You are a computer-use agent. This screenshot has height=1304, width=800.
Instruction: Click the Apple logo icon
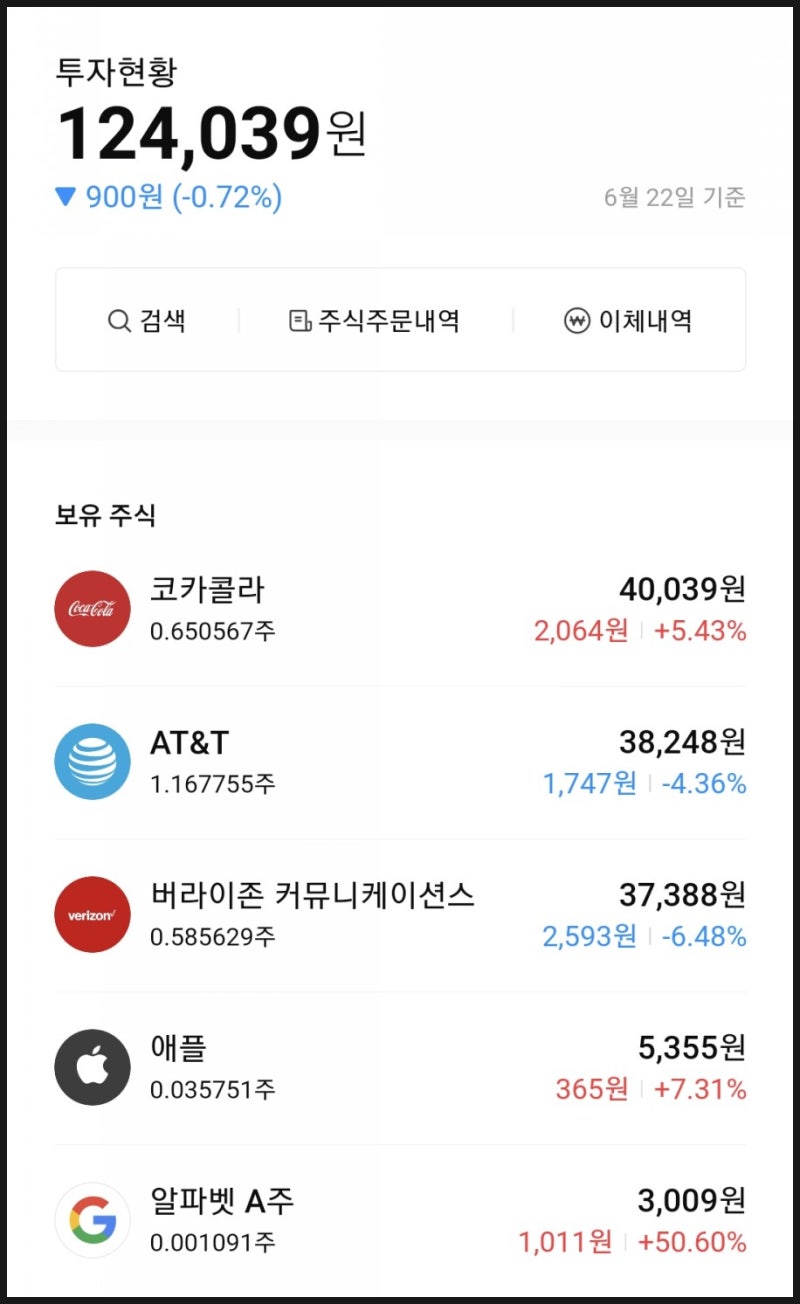[91, 1066]
